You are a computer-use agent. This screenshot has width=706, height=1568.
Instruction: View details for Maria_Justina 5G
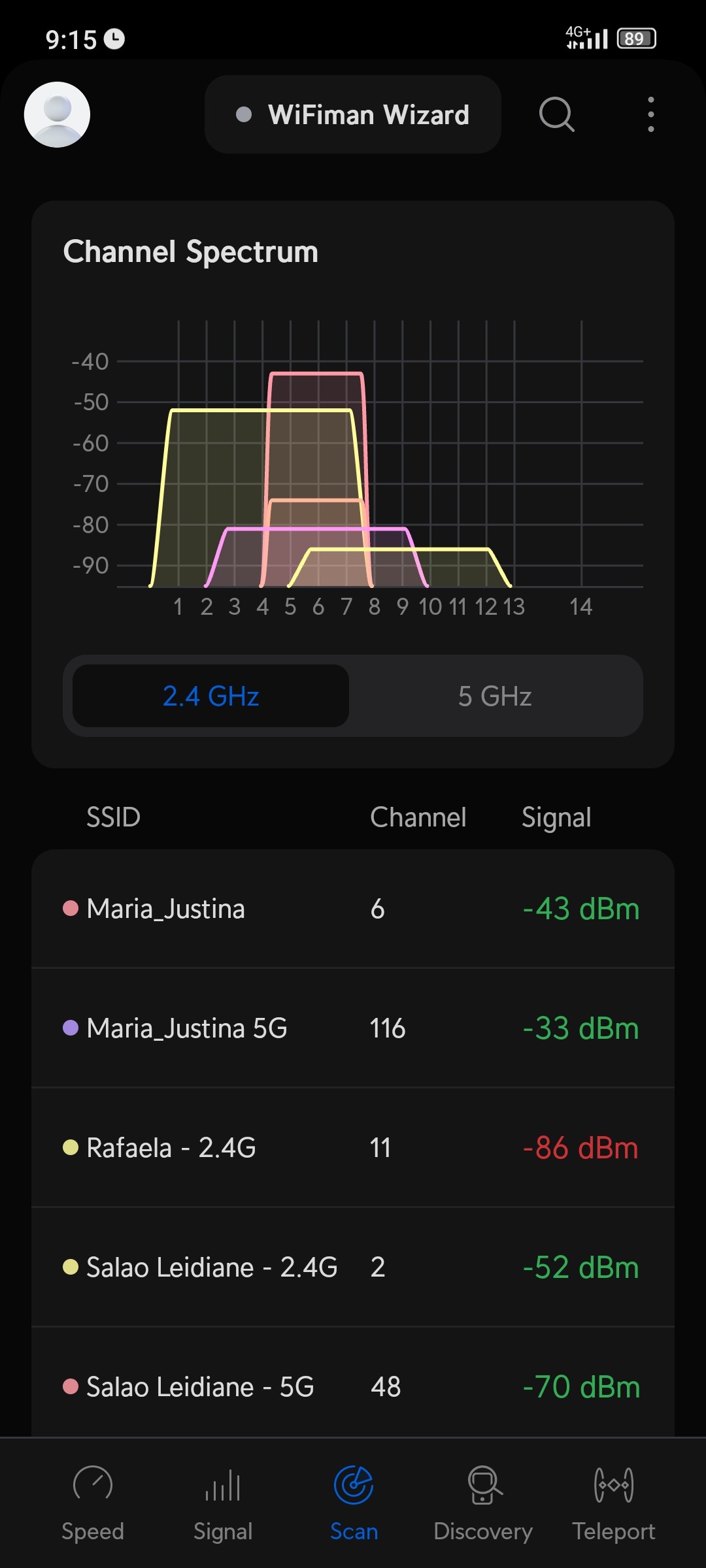[353, 1028]
